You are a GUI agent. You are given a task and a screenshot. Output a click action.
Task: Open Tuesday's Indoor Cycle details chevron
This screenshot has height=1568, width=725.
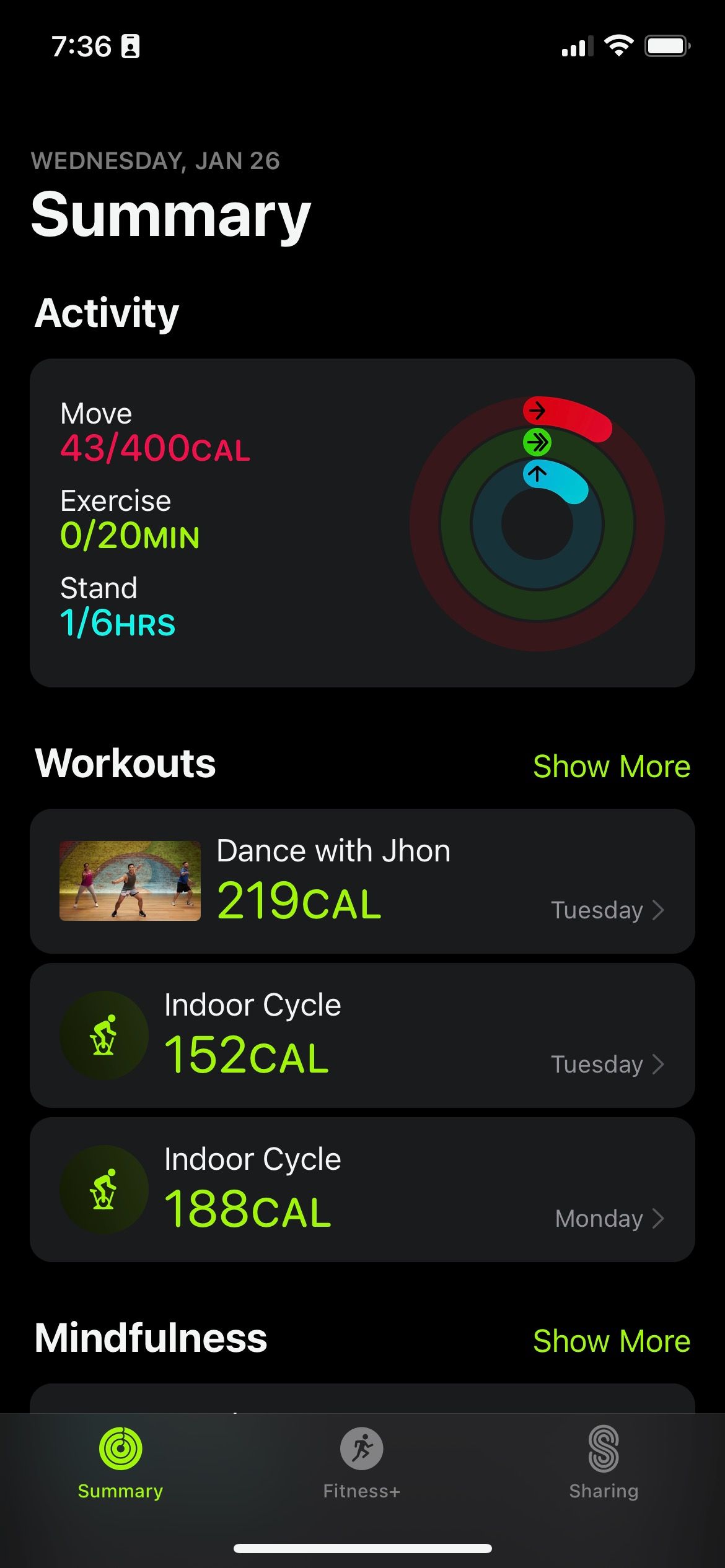pyautogui.click(x=658, y=1065)
